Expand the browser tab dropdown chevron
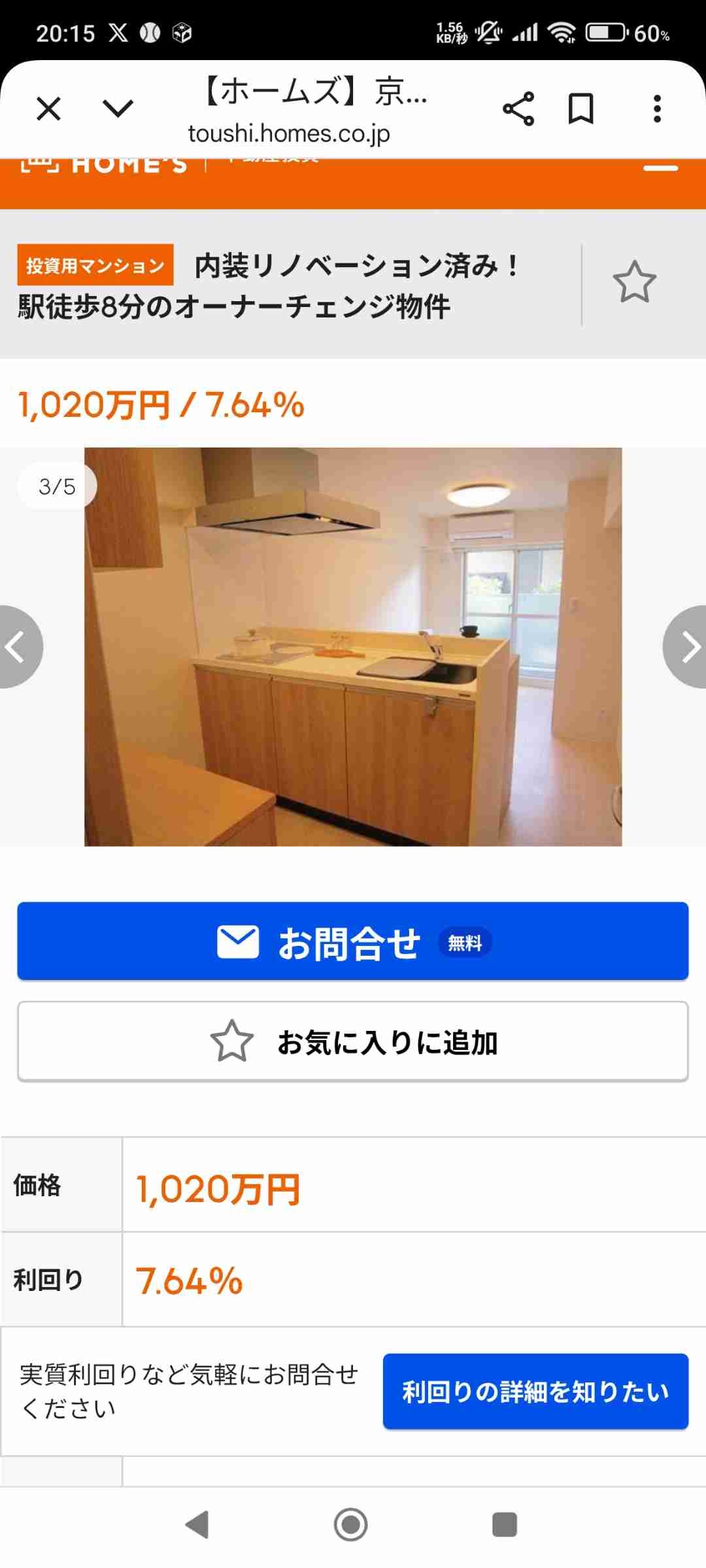The height and width of the screenshot is (1568, 706). coord(118,108)
